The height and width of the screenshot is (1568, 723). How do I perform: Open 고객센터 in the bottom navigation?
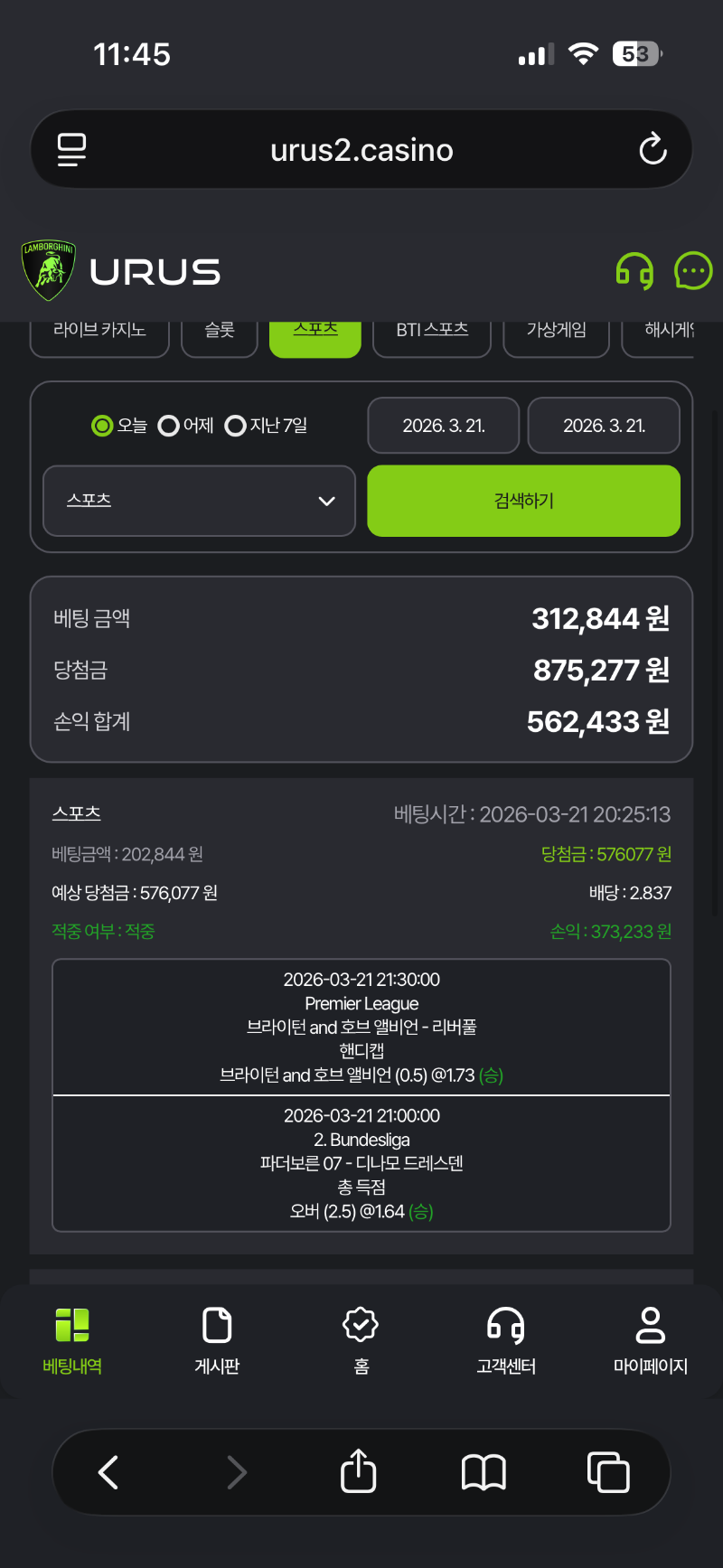(x=506, y=1340)
